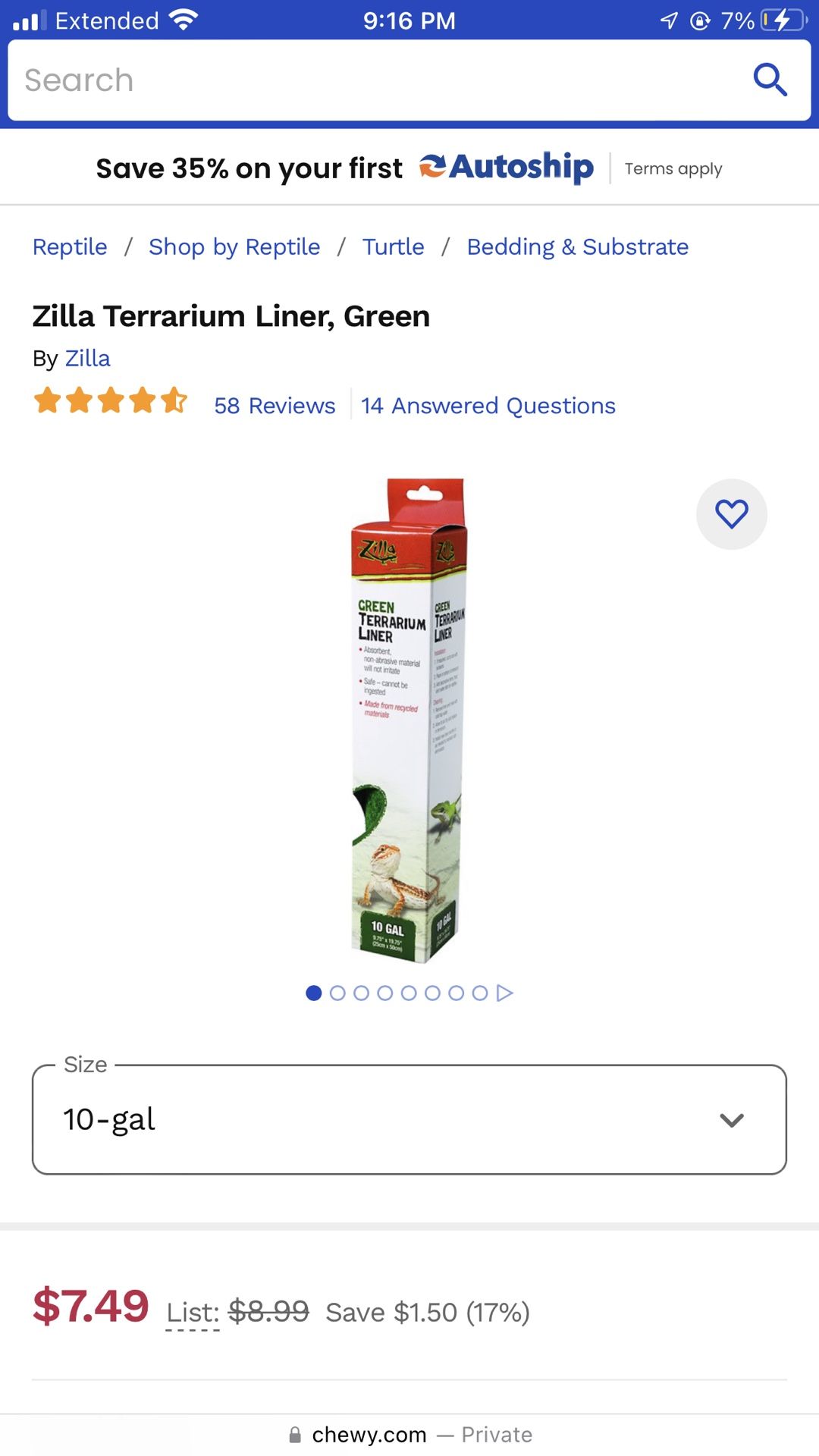This screenshot has height=1456, width=819.
Task: Expand the Size dropdown showing 10-gal
Action: coord(409,1120)
